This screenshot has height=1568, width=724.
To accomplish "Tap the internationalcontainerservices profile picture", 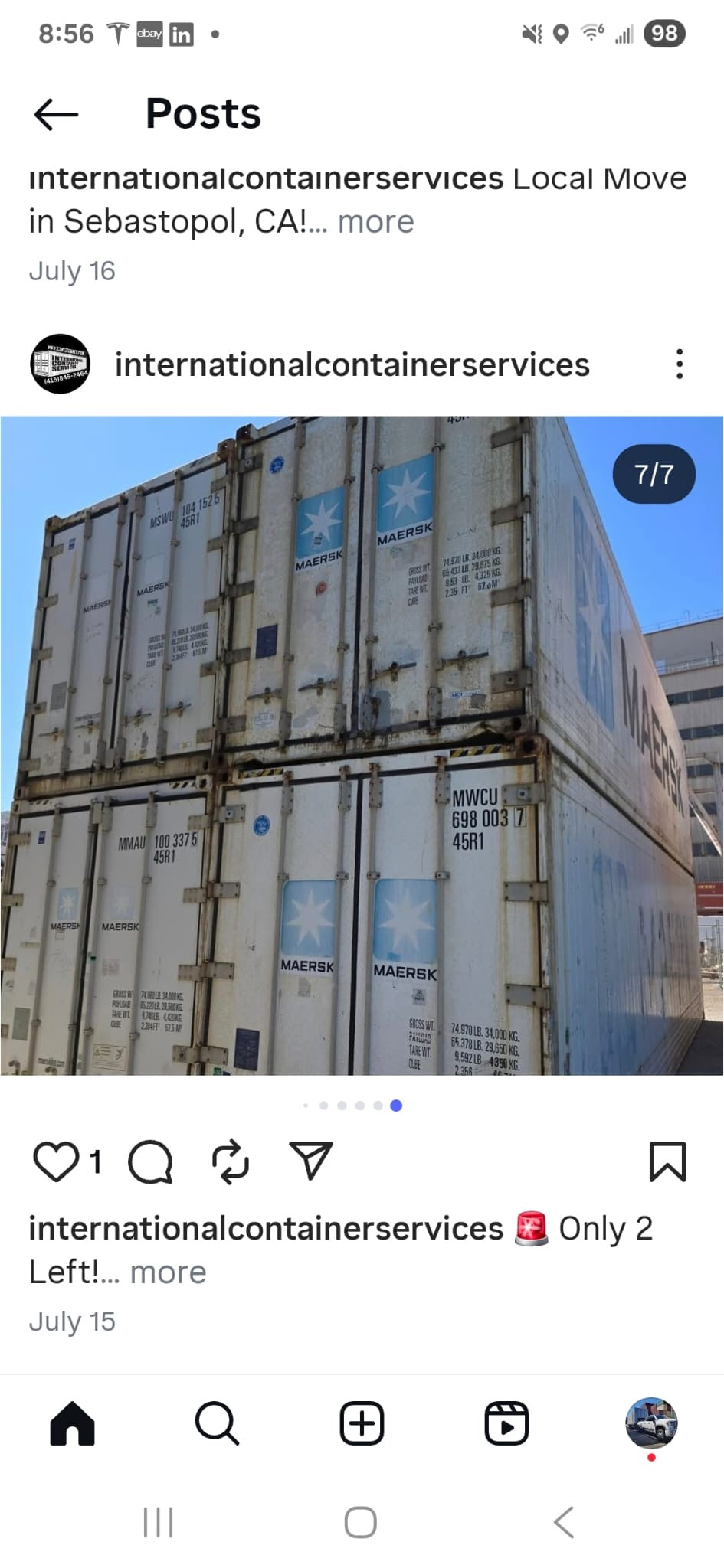I will coord(60,364).
